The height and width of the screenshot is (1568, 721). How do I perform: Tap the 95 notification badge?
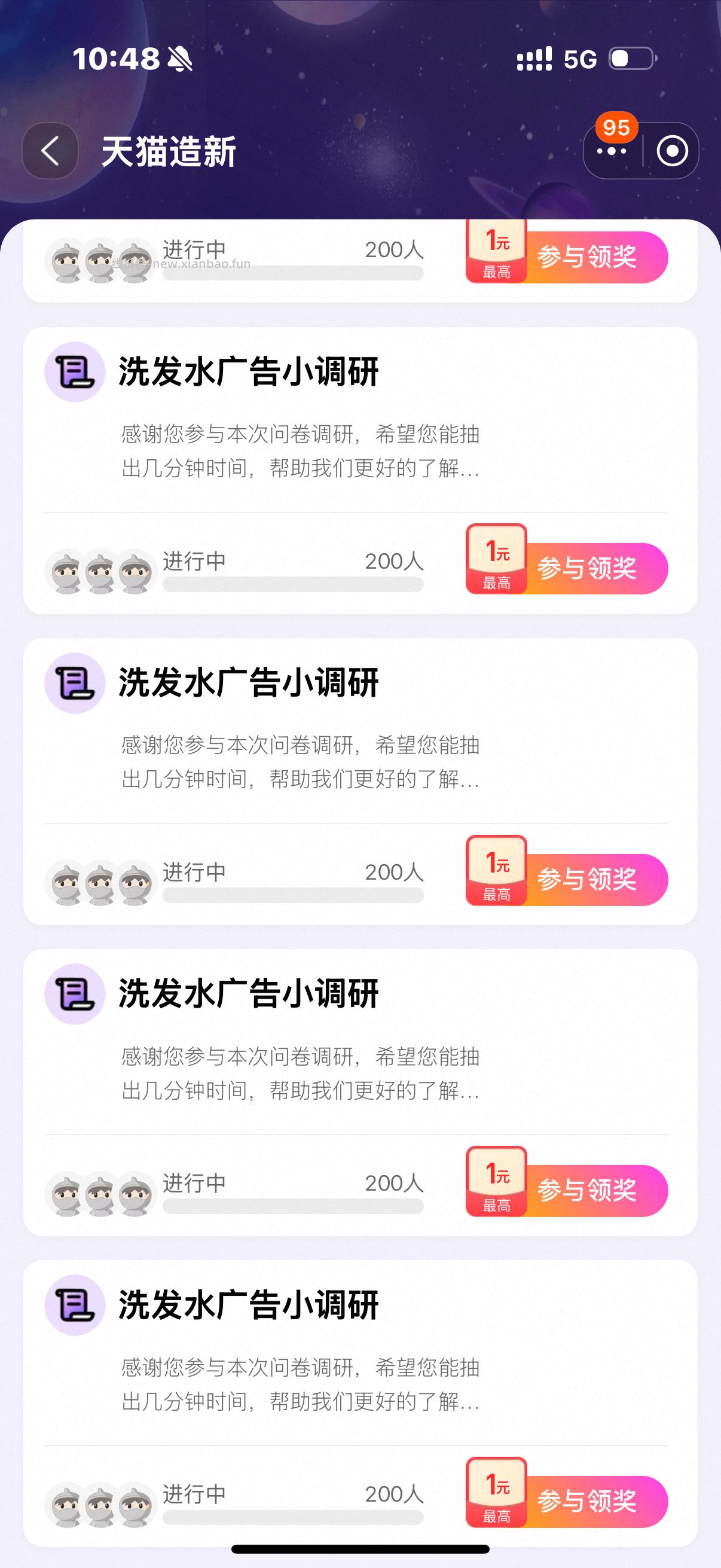point(618,128)
